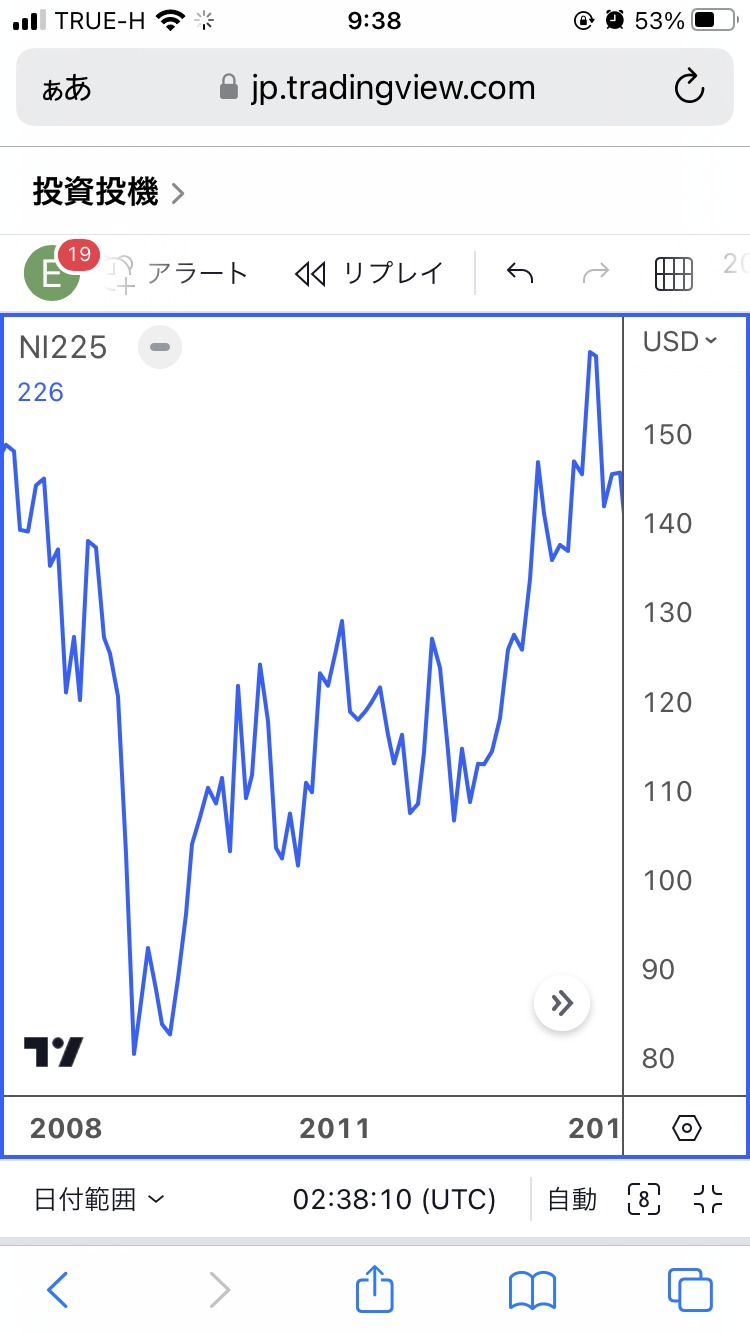Select the chart layout grid icon

pos(673,273)
